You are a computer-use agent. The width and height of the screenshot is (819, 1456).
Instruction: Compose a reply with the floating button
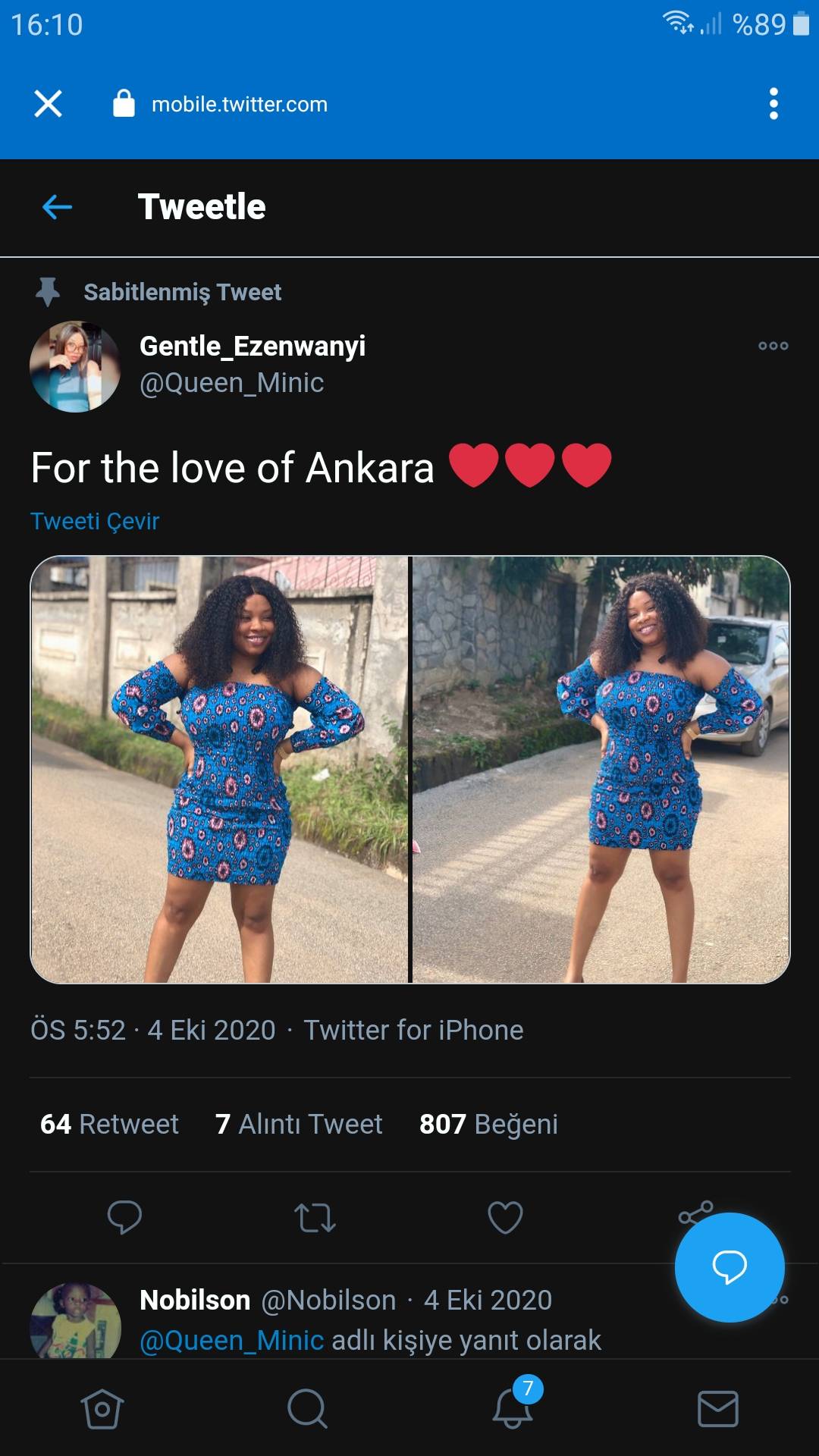tap(729, 1267)
